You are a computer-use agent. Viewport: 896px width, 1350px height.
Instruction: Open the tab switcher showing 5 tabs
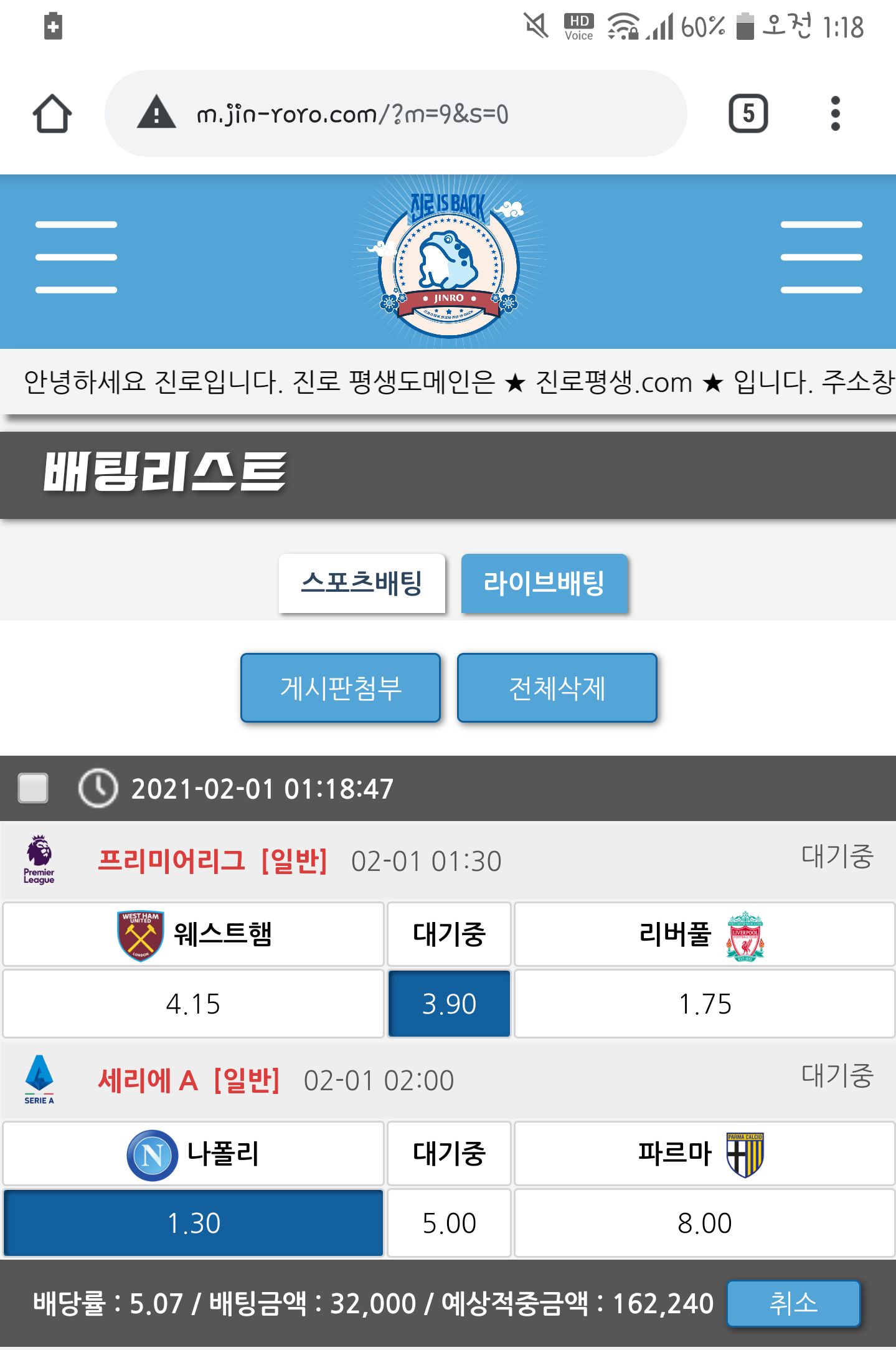point(748,113)
